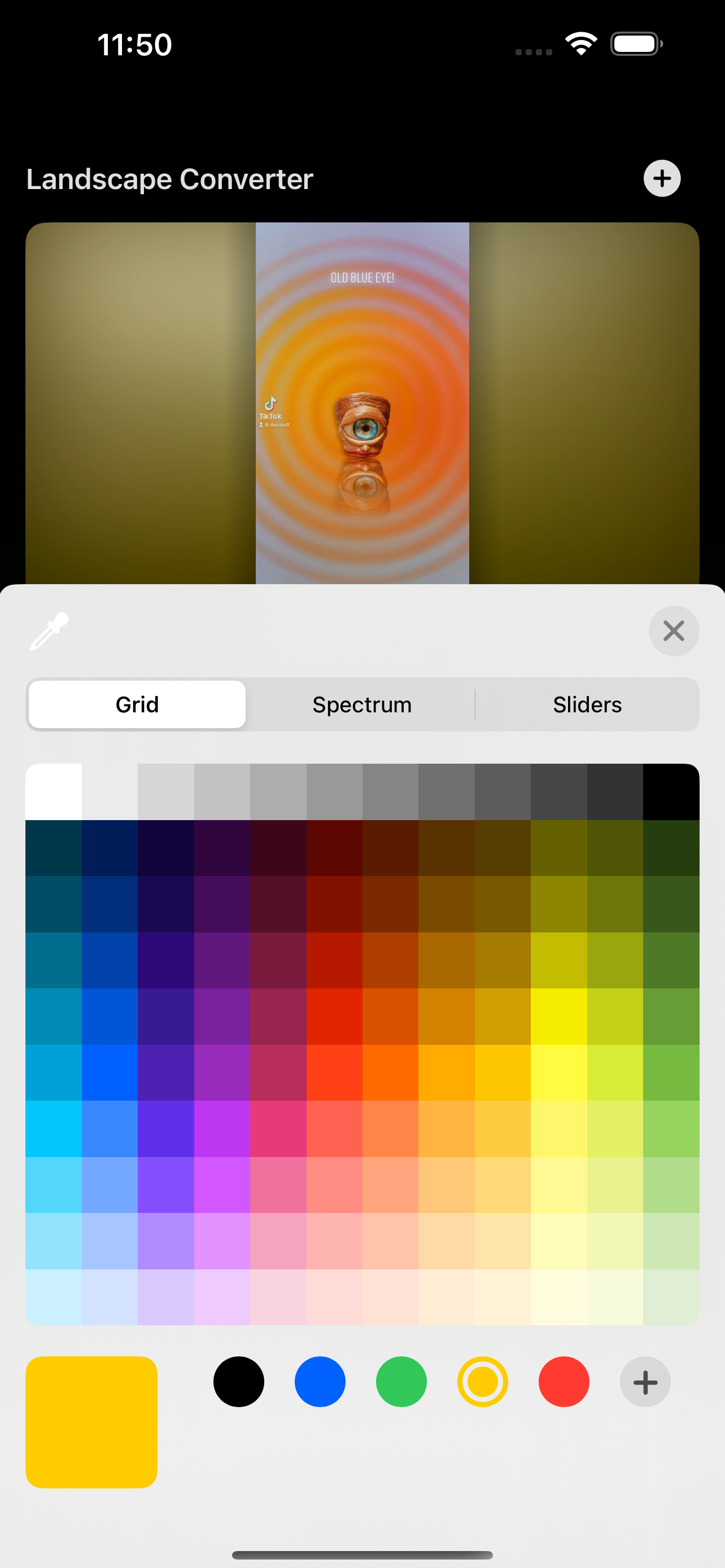Pick pure white in the color grid

54,792
